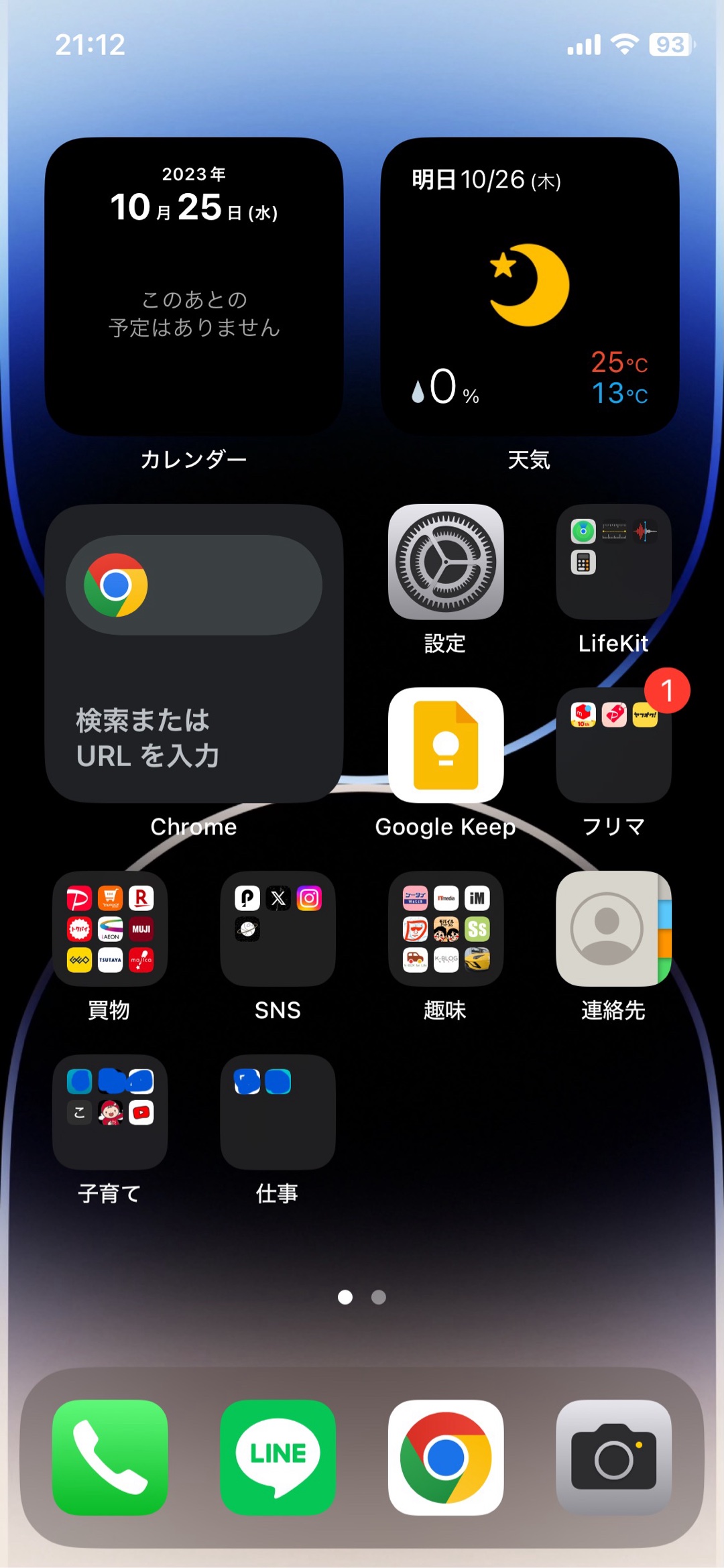The image size is (724, 1568).
Task: Launch the 連絡先 contacts app
Action: click(x=613, y=928)
